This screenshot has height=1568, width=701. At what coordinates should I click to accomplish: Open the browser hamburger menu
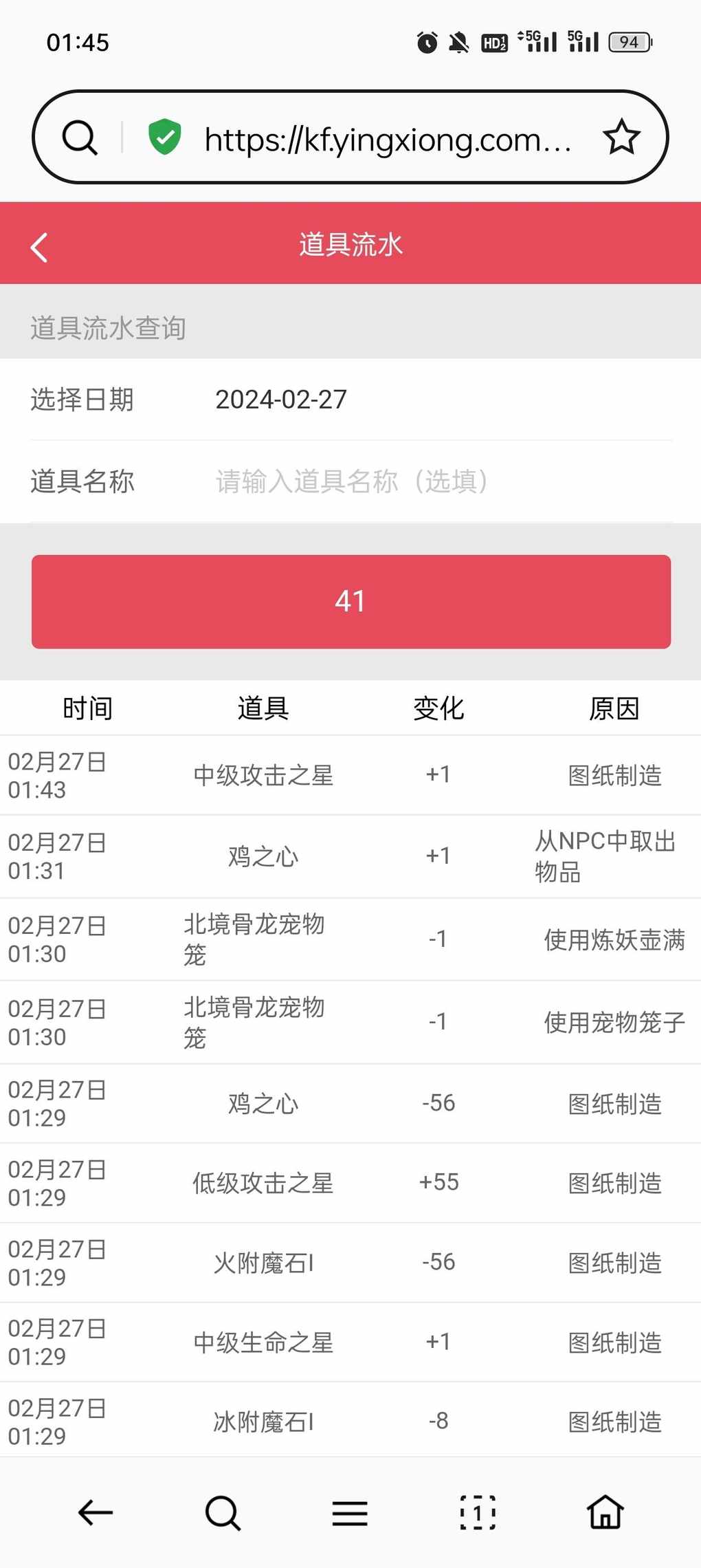click(350, 1513)
